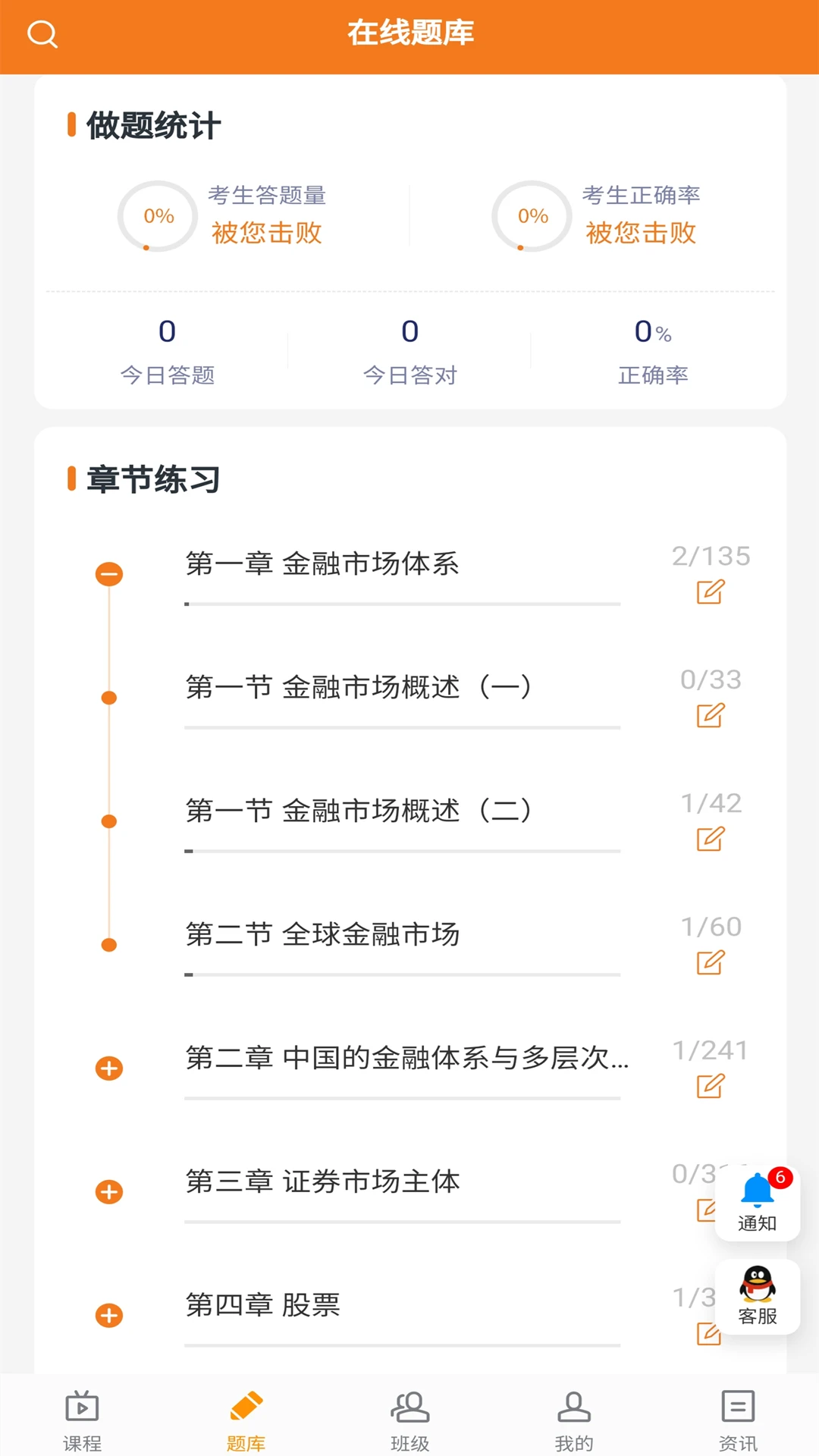This screenshot has width=819, height=1456.
Task: Click the 考生正确率 progress circle
Action: click(531, 216)
